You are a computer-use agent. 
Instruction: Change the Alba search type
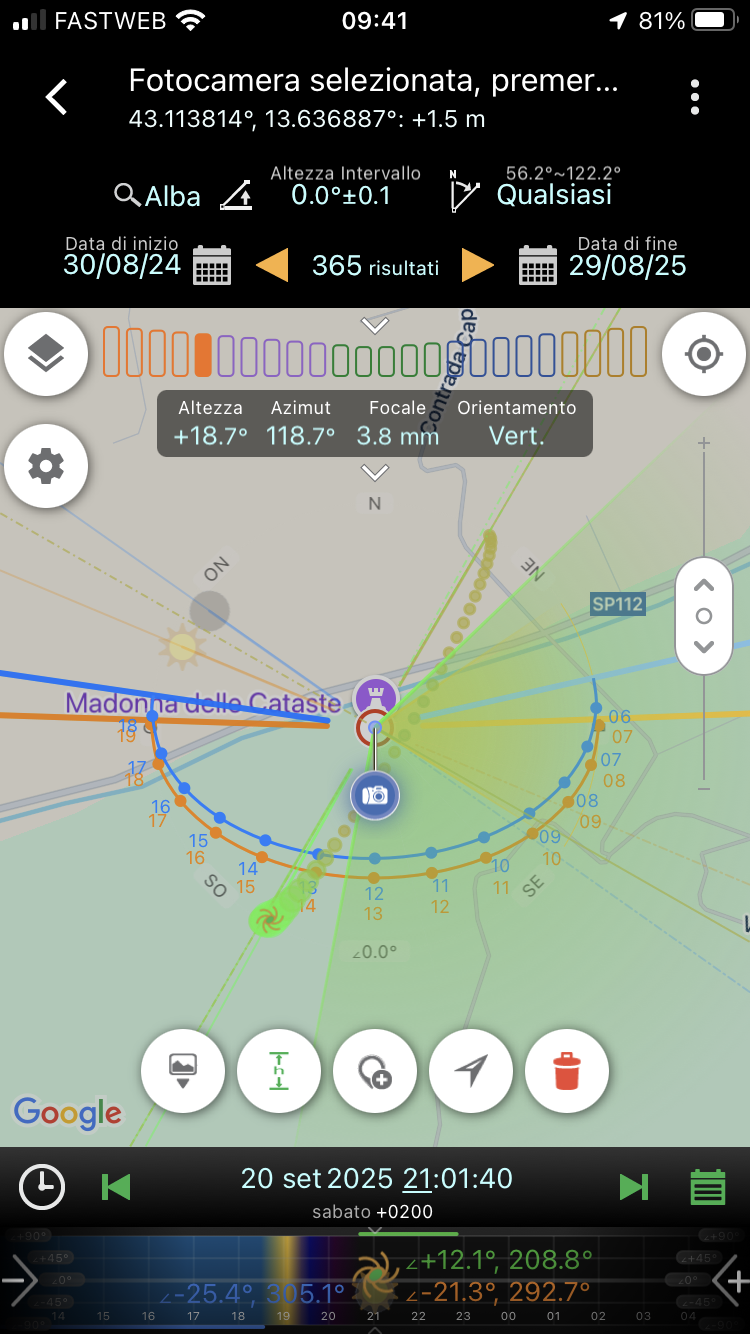click(158, 195)
